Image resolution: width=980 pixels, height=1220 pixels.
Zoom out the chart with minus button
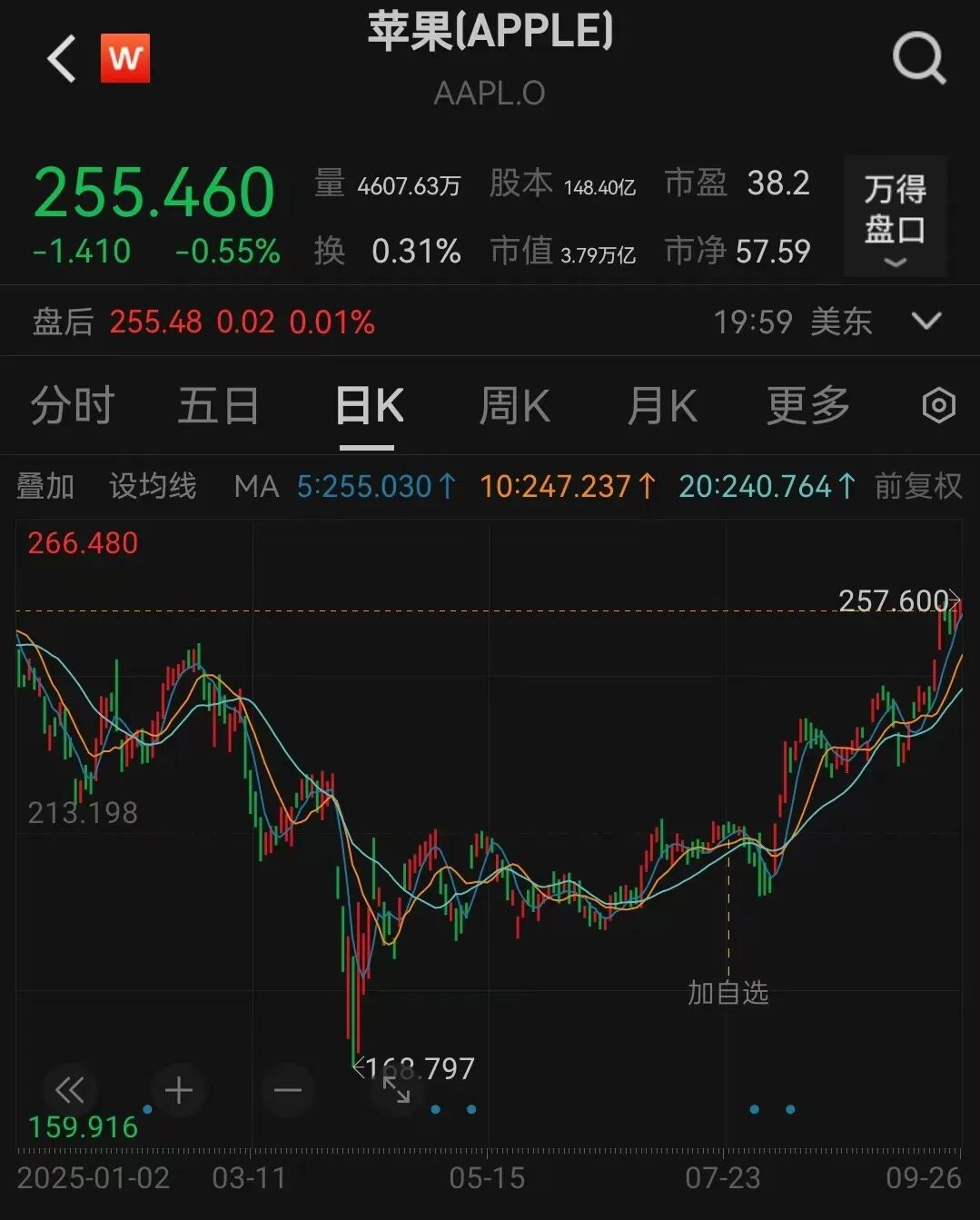(287, 1090)
